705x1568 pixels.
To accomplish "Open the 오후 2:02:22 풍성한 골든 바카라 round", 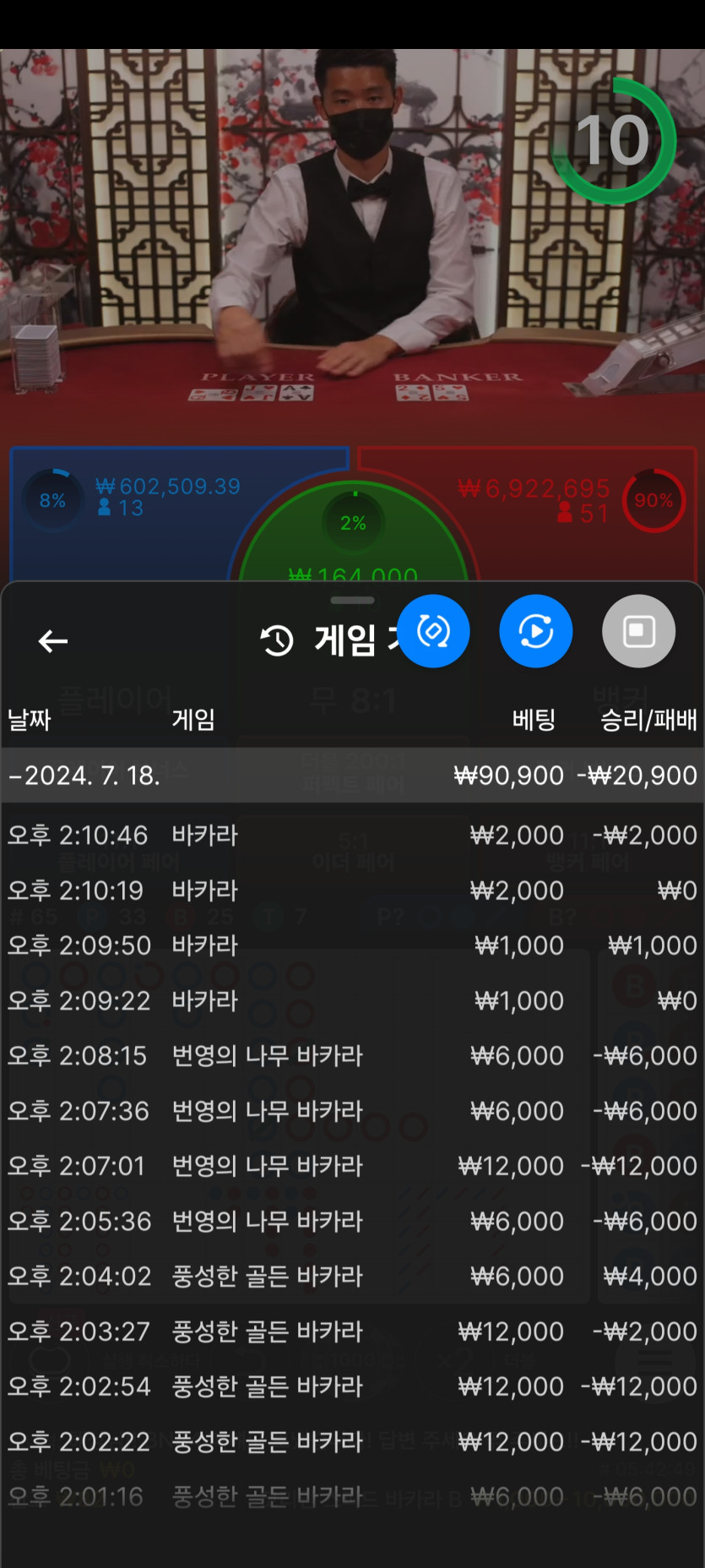I will point(352,1441).
